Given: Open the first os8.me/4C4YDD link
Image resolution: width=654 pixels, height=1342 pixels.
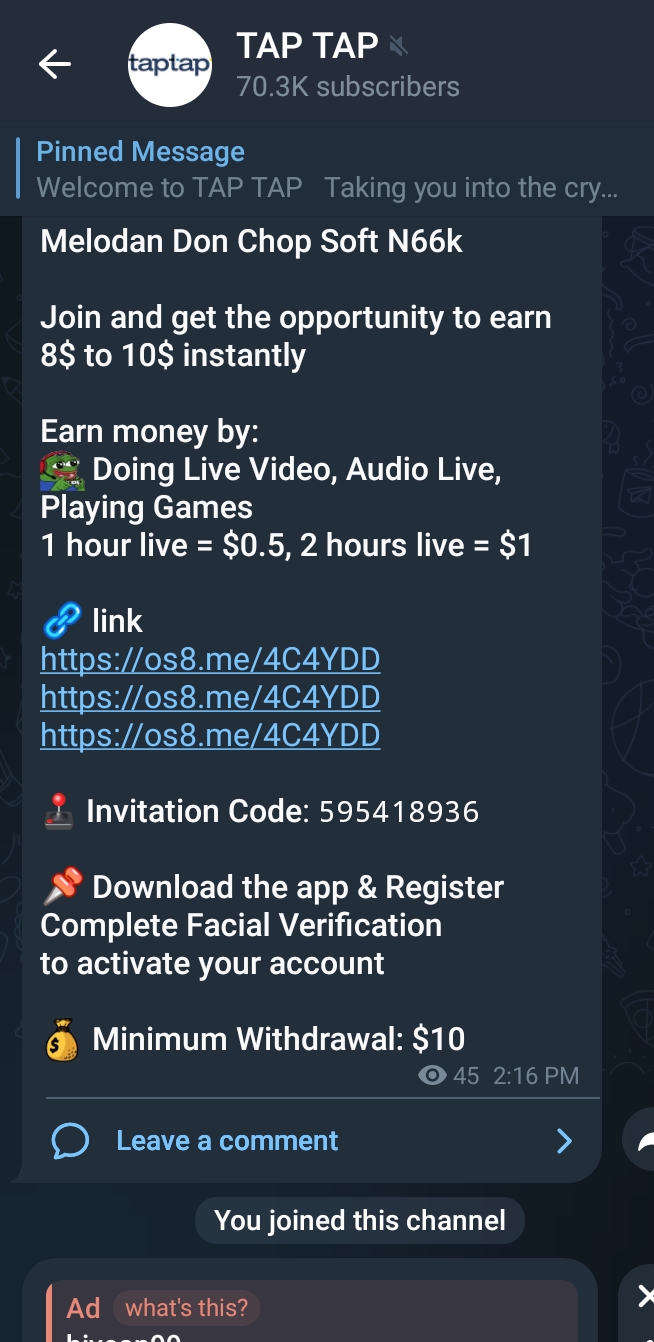Looking at the screenshot, I should pyautogui.click(x=210, y=660).
